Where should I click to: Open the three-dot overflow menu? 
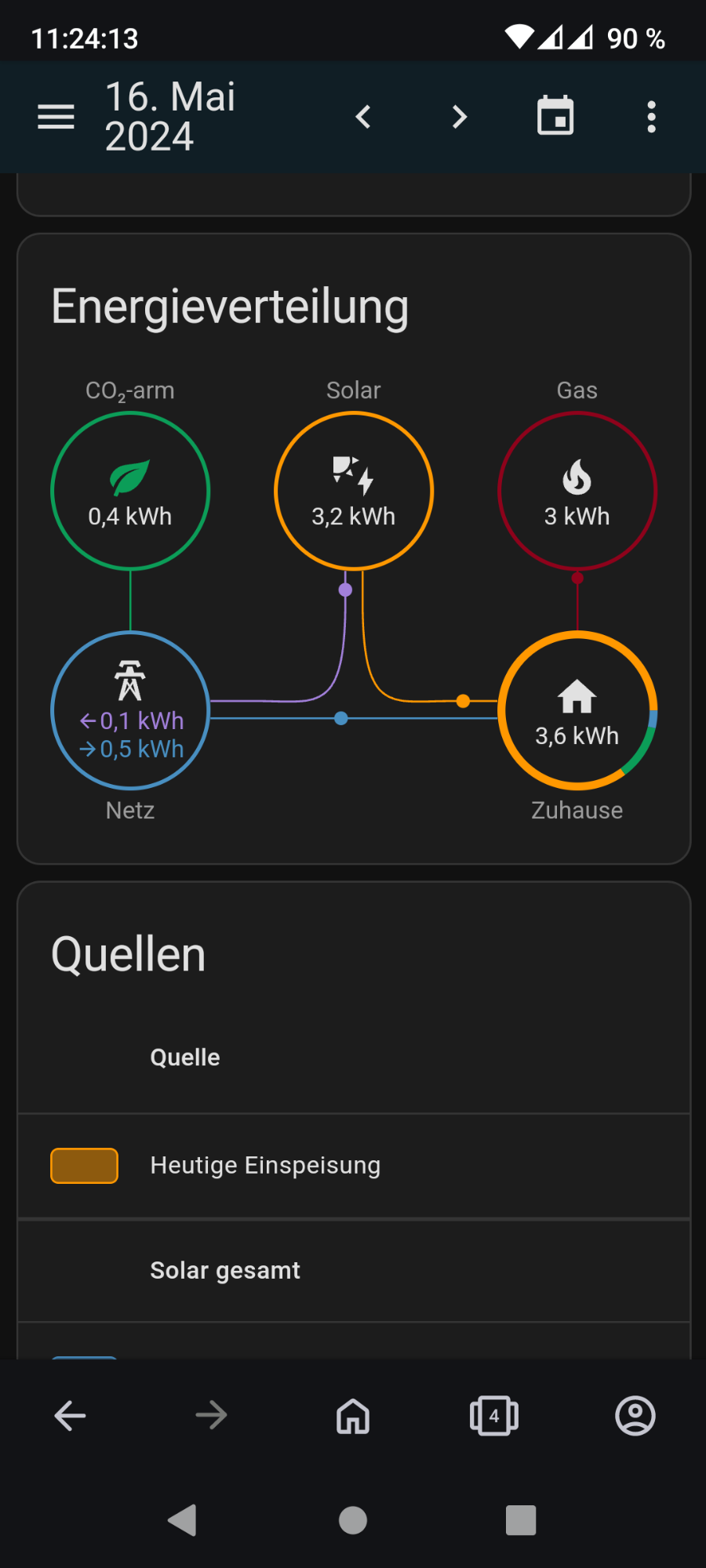tap(651, 117)
